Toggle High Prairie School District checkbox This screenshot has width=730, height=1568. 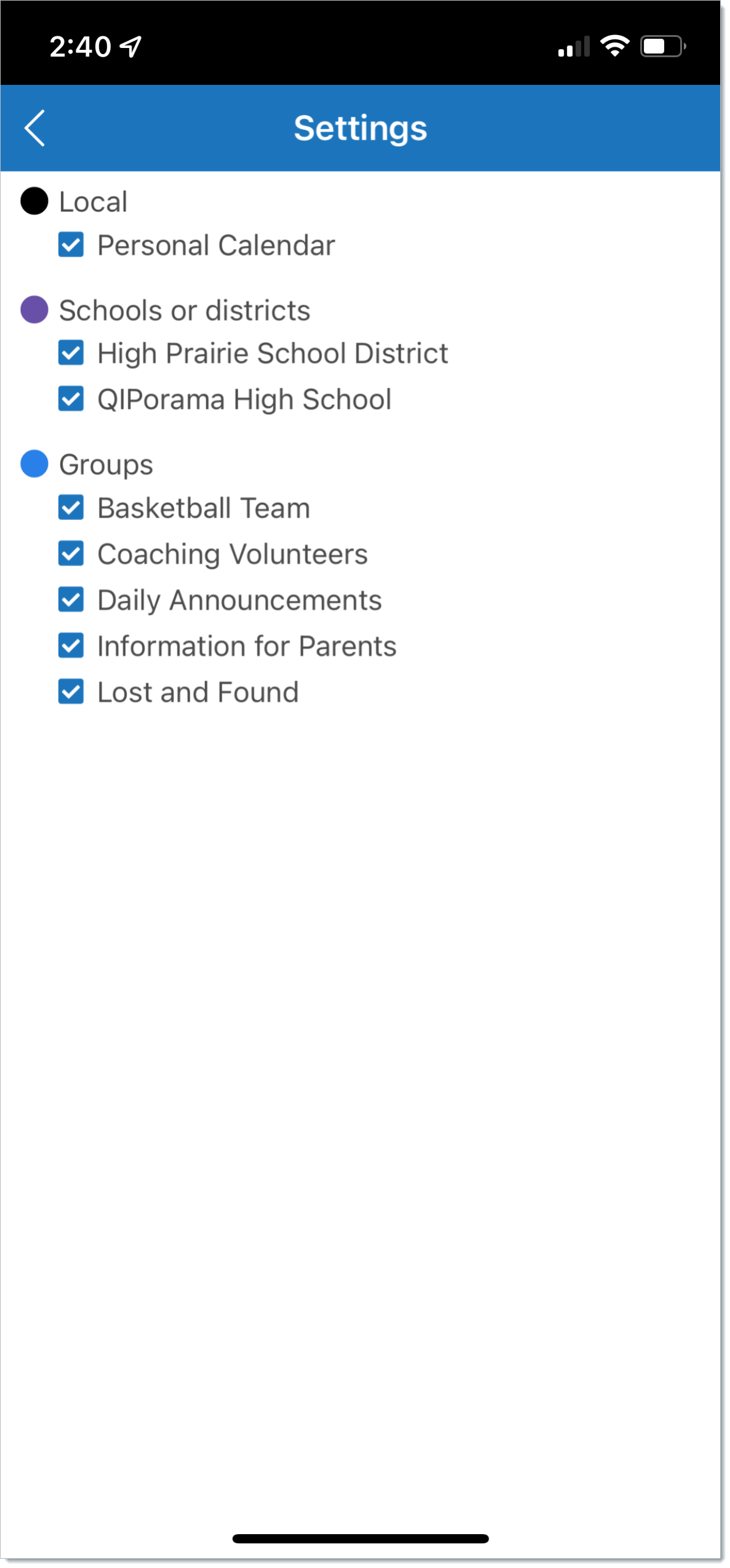click(x=71, y=353)
